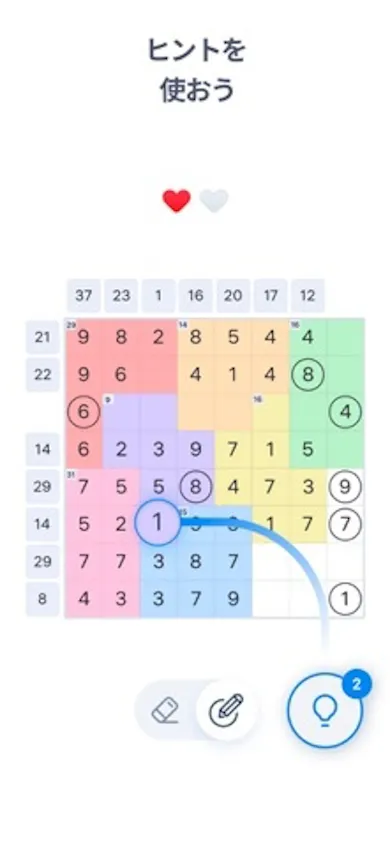Tap the circled 8 in the green region
Viewport: 390px width, 847px height.
[x=307, y=374]
